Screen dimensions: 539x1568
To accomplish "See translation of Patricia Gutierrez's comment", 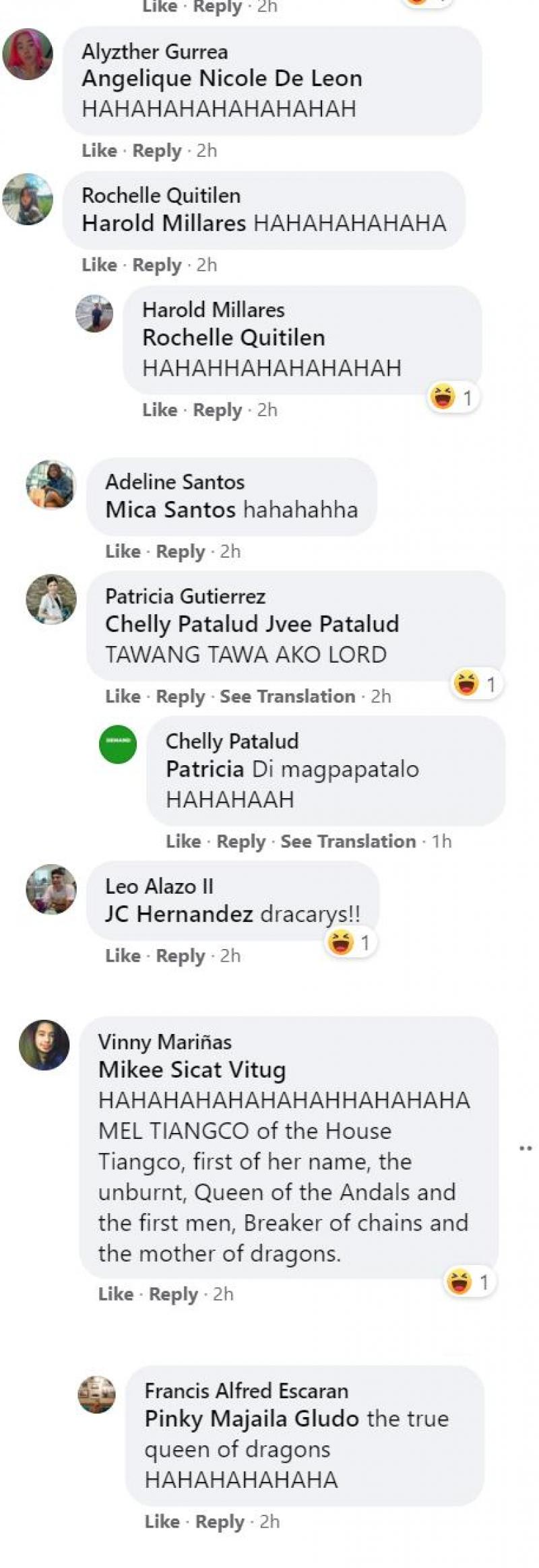I will 287,696.
